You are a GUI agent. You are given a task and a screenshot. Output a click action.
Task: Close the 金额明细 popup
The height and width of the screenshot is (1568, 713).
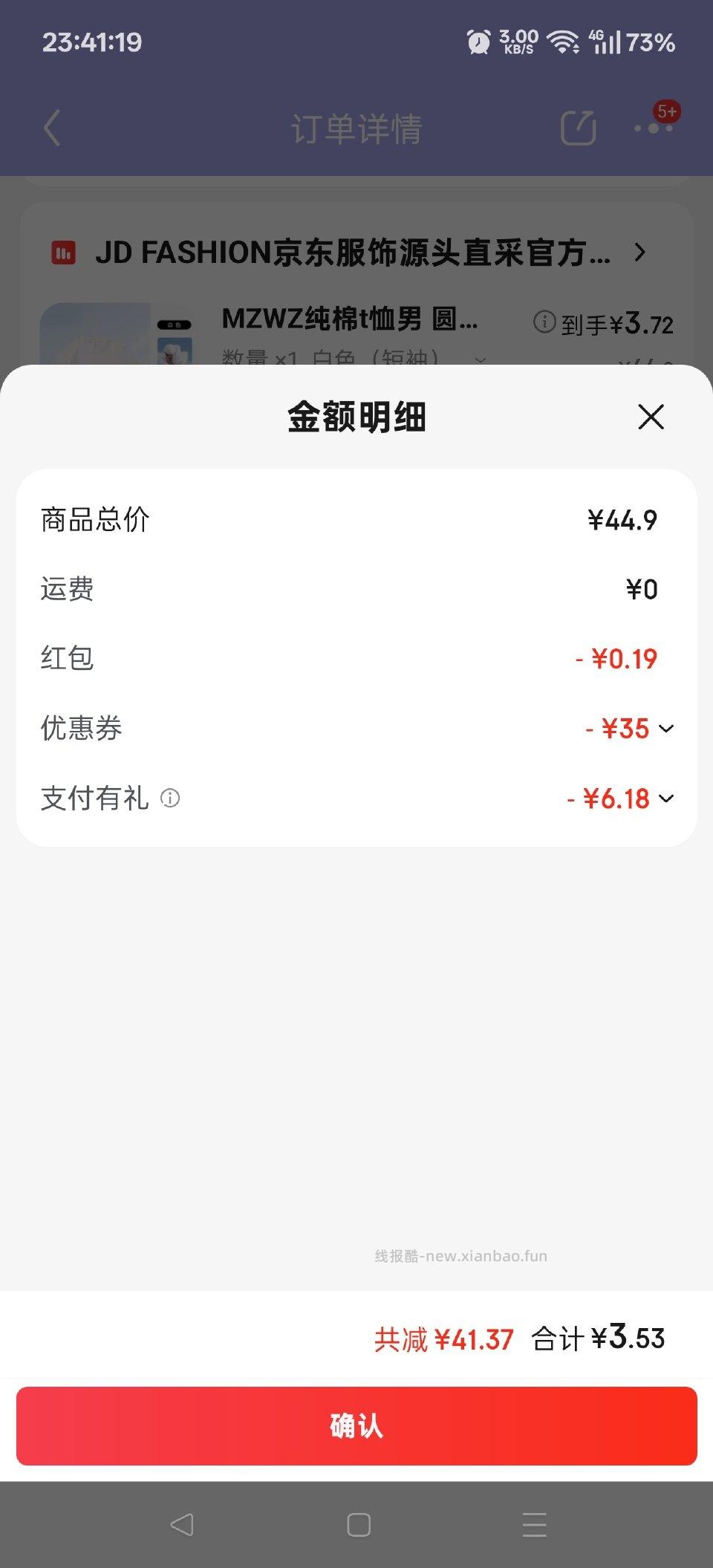coord(650,417)
